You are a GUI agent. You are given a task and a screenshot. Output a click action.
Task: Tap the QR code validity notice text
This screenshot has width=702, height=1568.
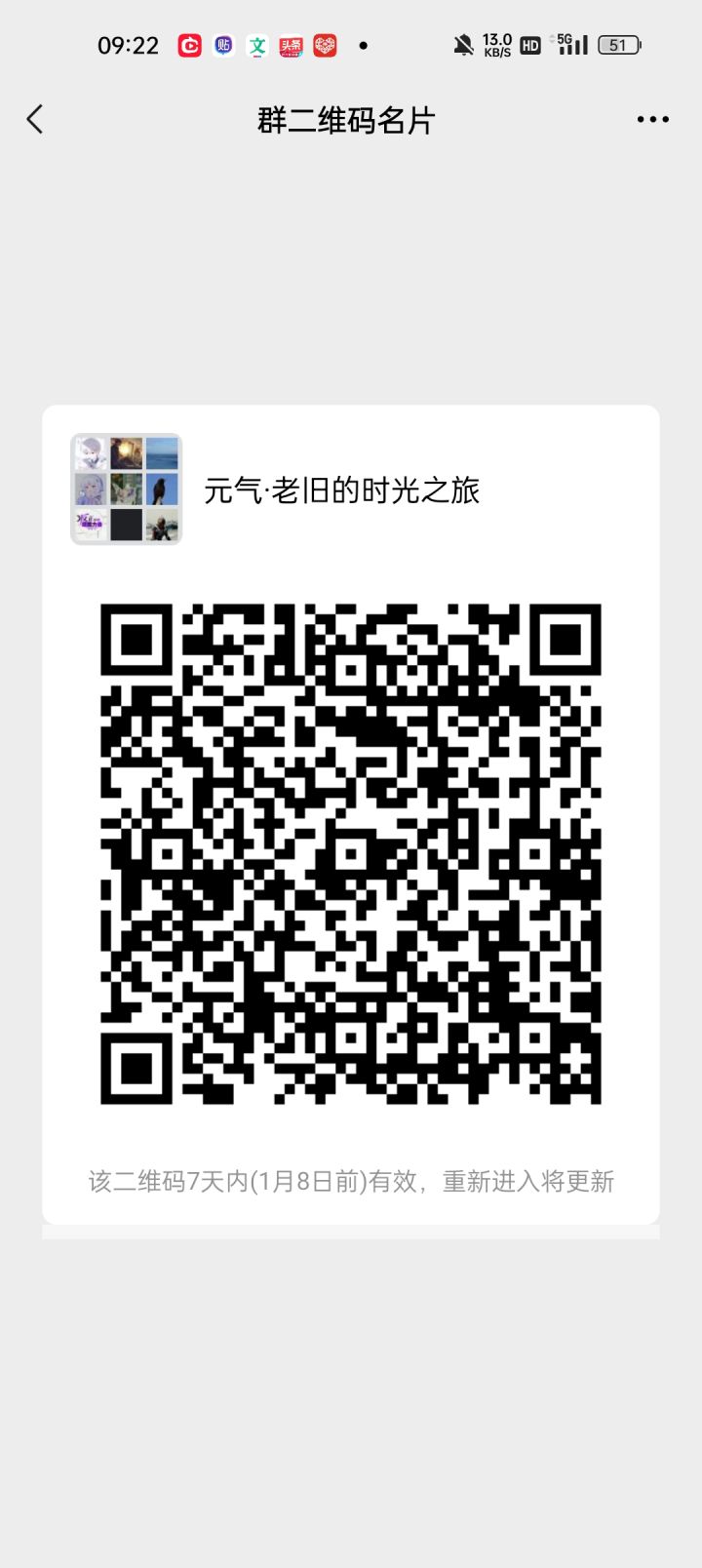pos(351,1181)
